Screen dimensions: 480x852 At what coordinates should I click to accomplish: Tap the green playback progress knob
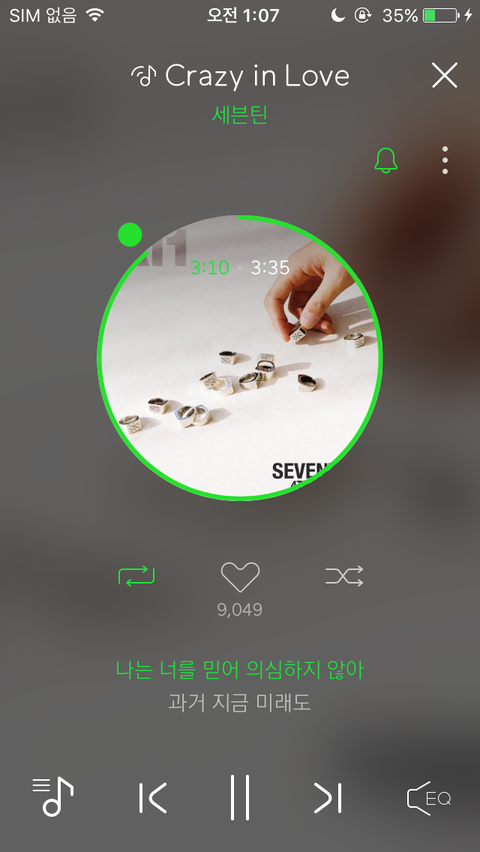[130, 235]
